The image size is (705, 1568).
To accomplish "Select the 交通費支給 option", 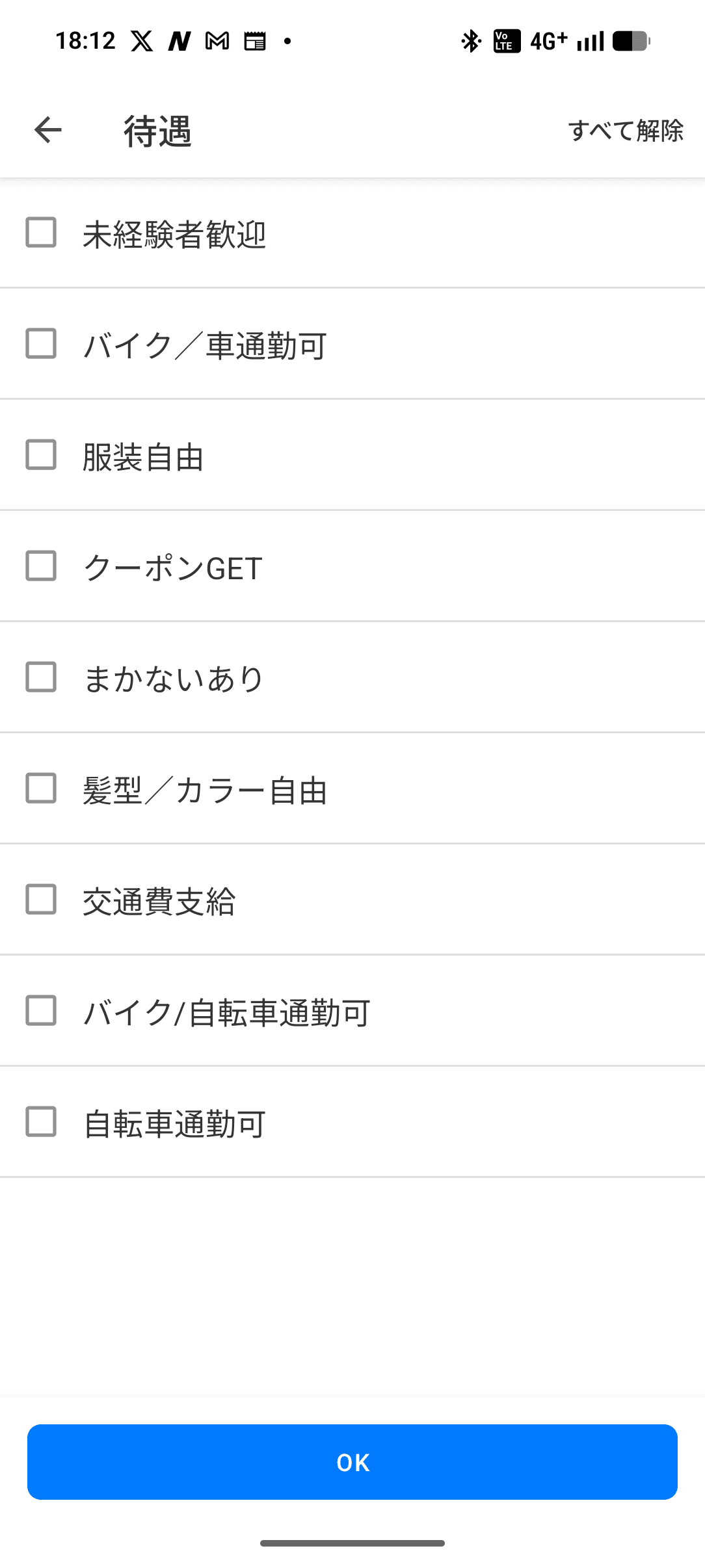I will click(x=40, y=900).
